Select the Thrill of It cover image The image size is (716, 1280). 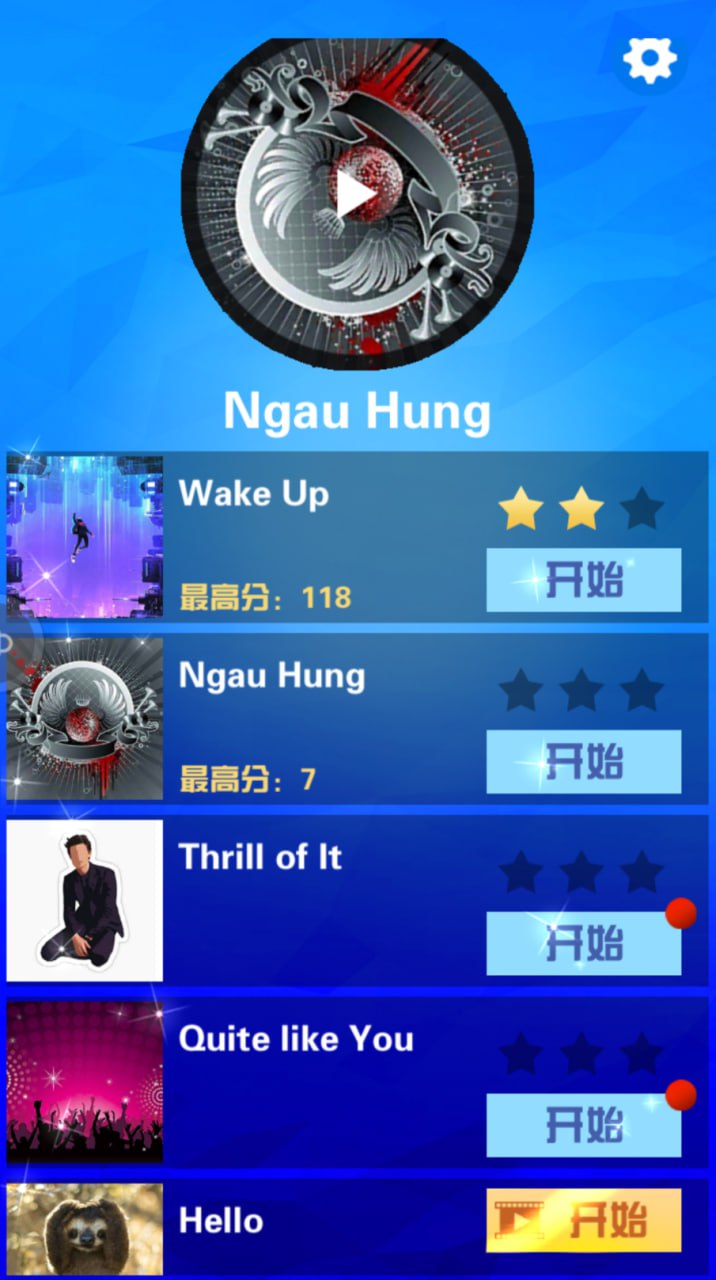[x=85, y=900]
